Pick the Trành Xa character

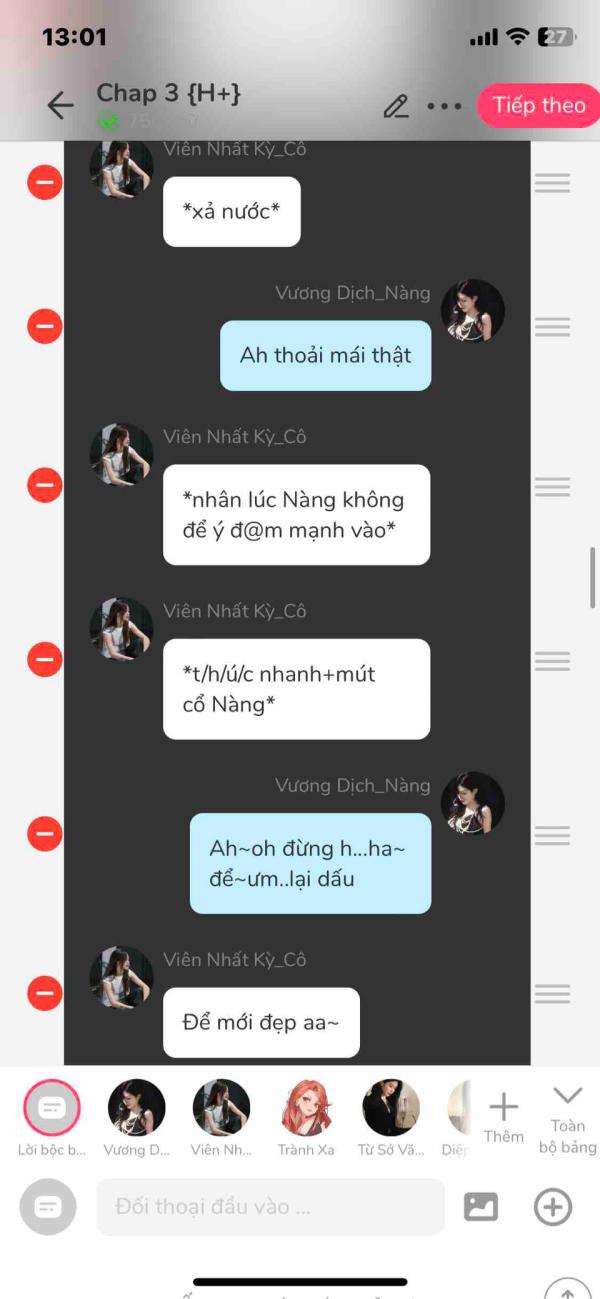click(306, 1118)
